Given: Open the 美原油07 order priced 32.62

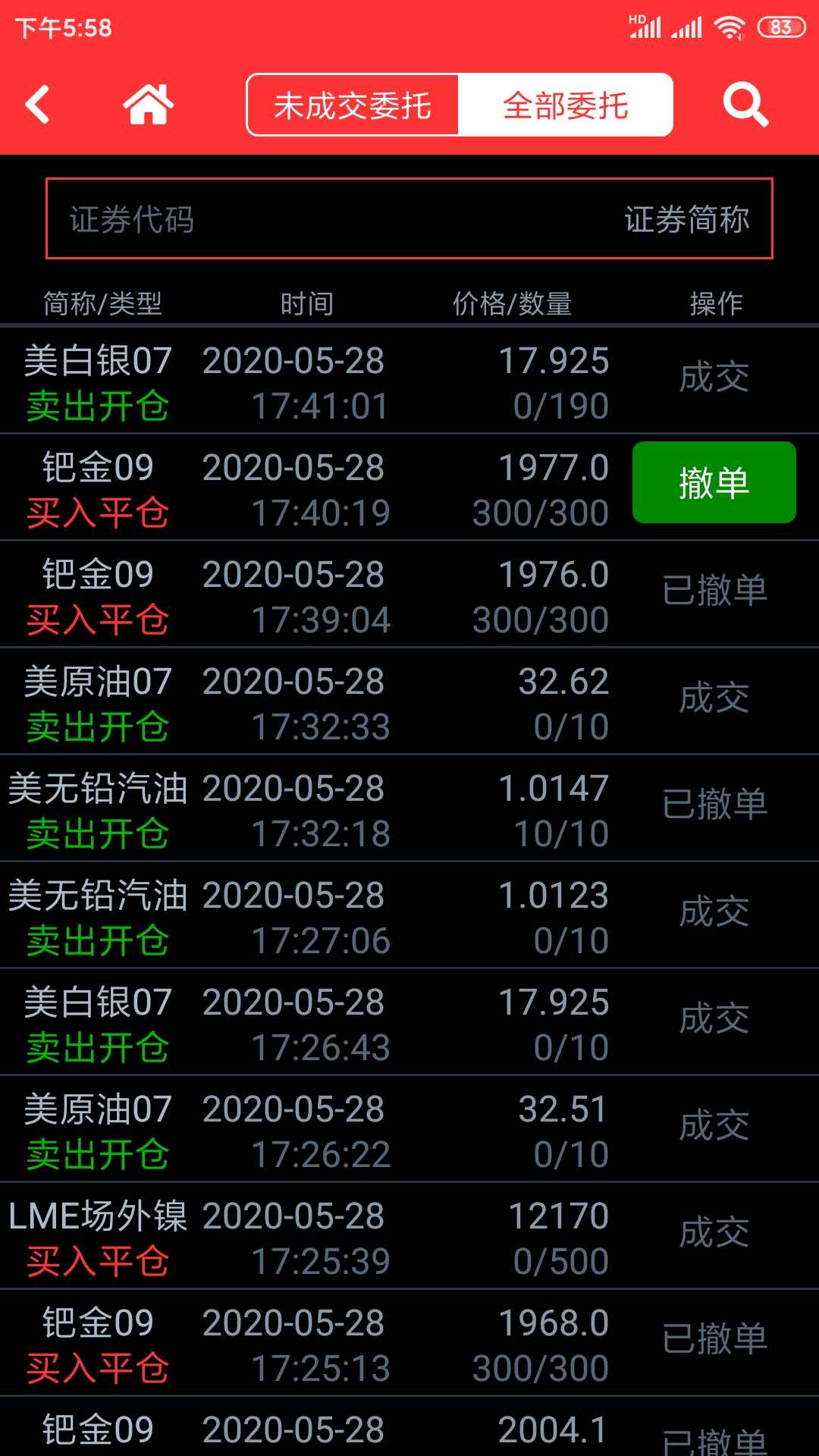Looking at the screenshot, I should [x=409, y=701].
